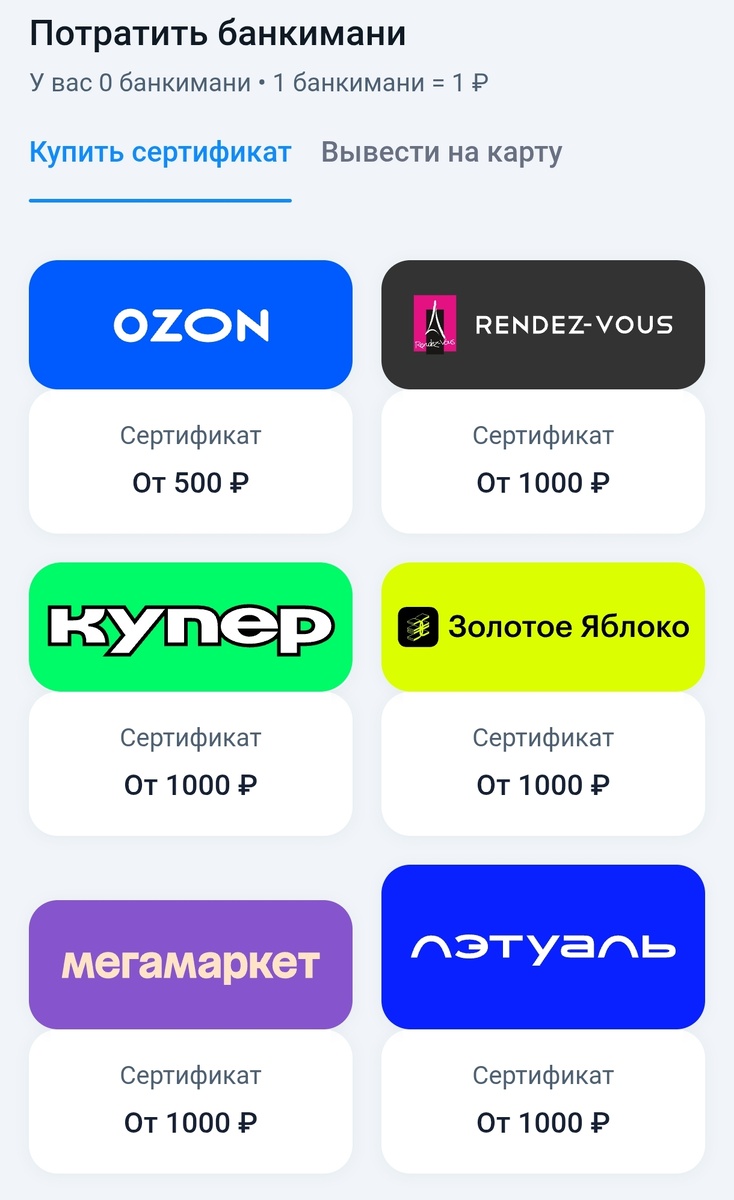Open the RENDEZ-VOUS logo tile
The height and width of the screenshot is (1200, 734).
click(x=543, y=323)
